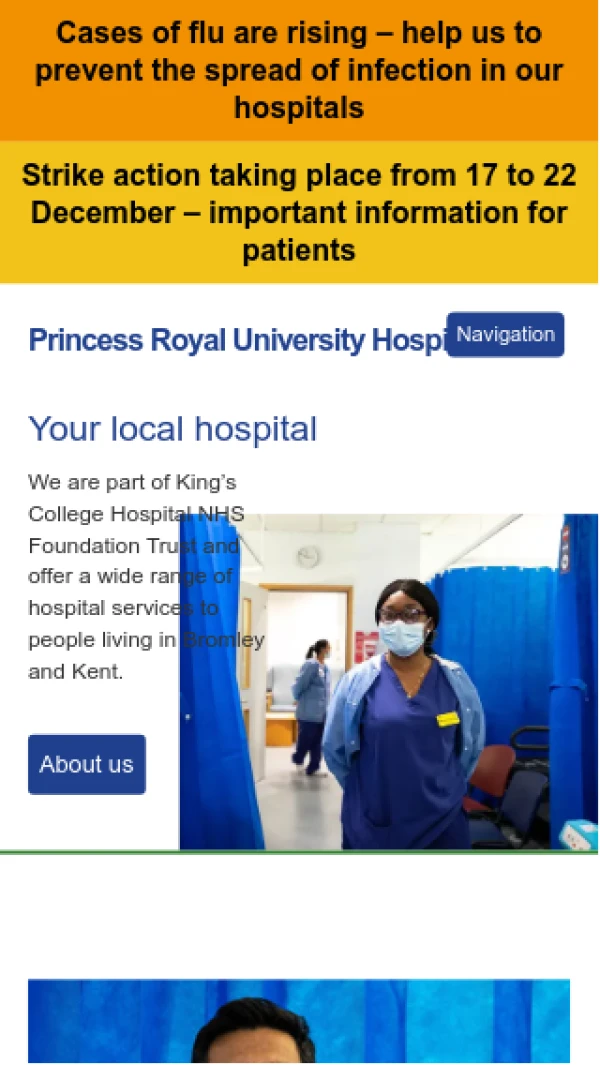Image resolution: width=600 pixels, height=1065 pixels.
Task: Go to Princess Royal University Hospital home link
Action: click(x=236, y=340)
